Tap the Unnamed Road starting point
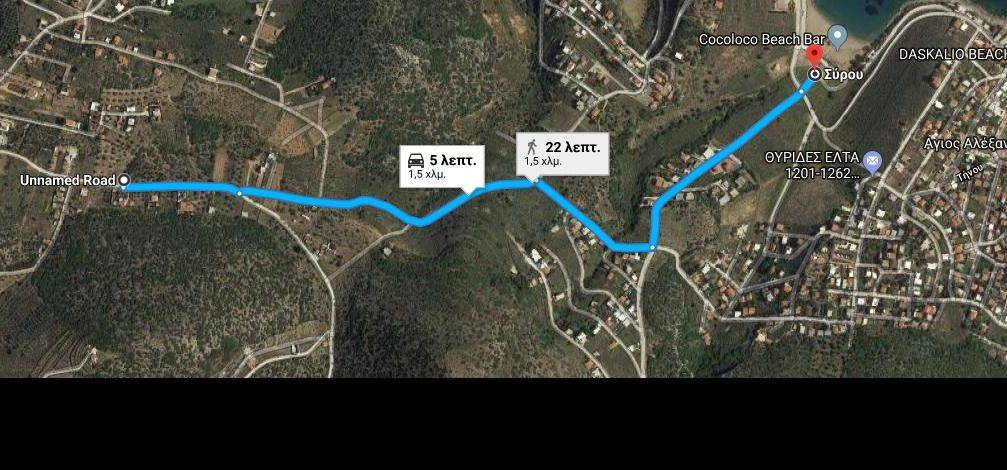The width and height of the screenshot is (1007, 470). click(x=124, y=181)
